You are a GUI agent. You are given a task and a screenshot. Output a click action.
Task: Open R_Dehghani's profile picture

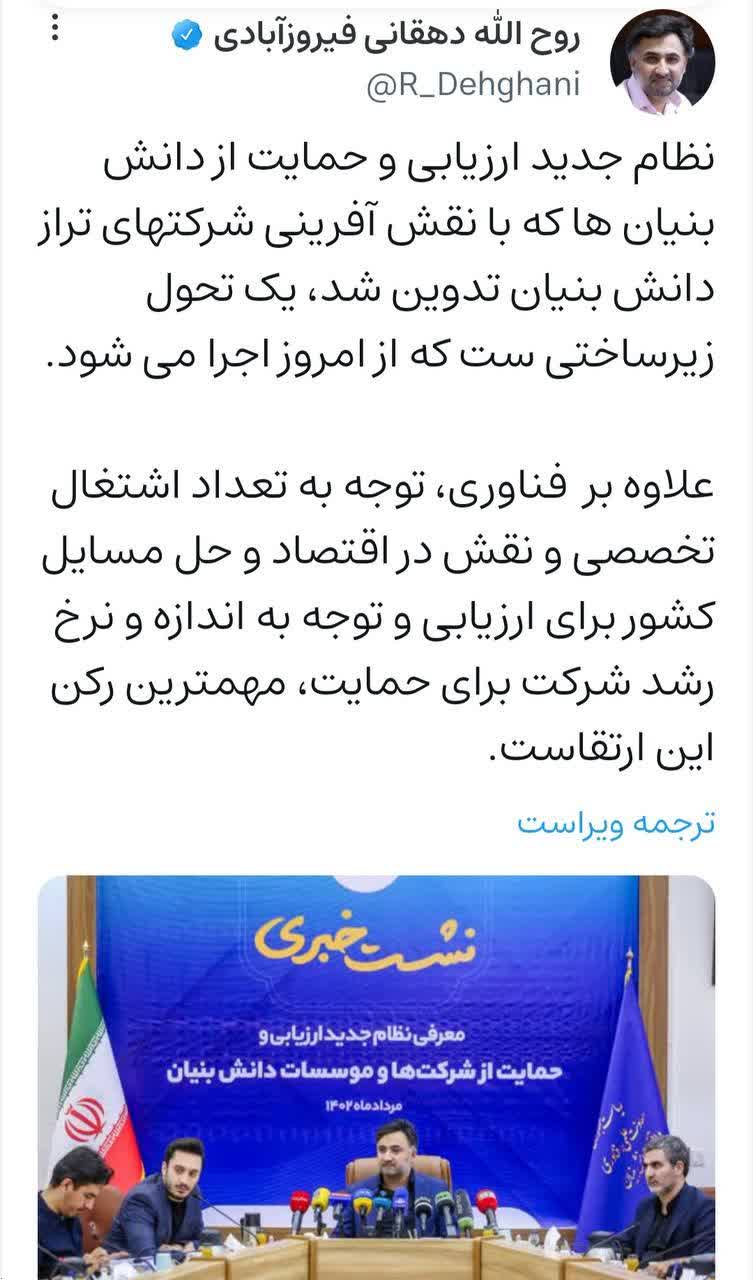(662, 62)
